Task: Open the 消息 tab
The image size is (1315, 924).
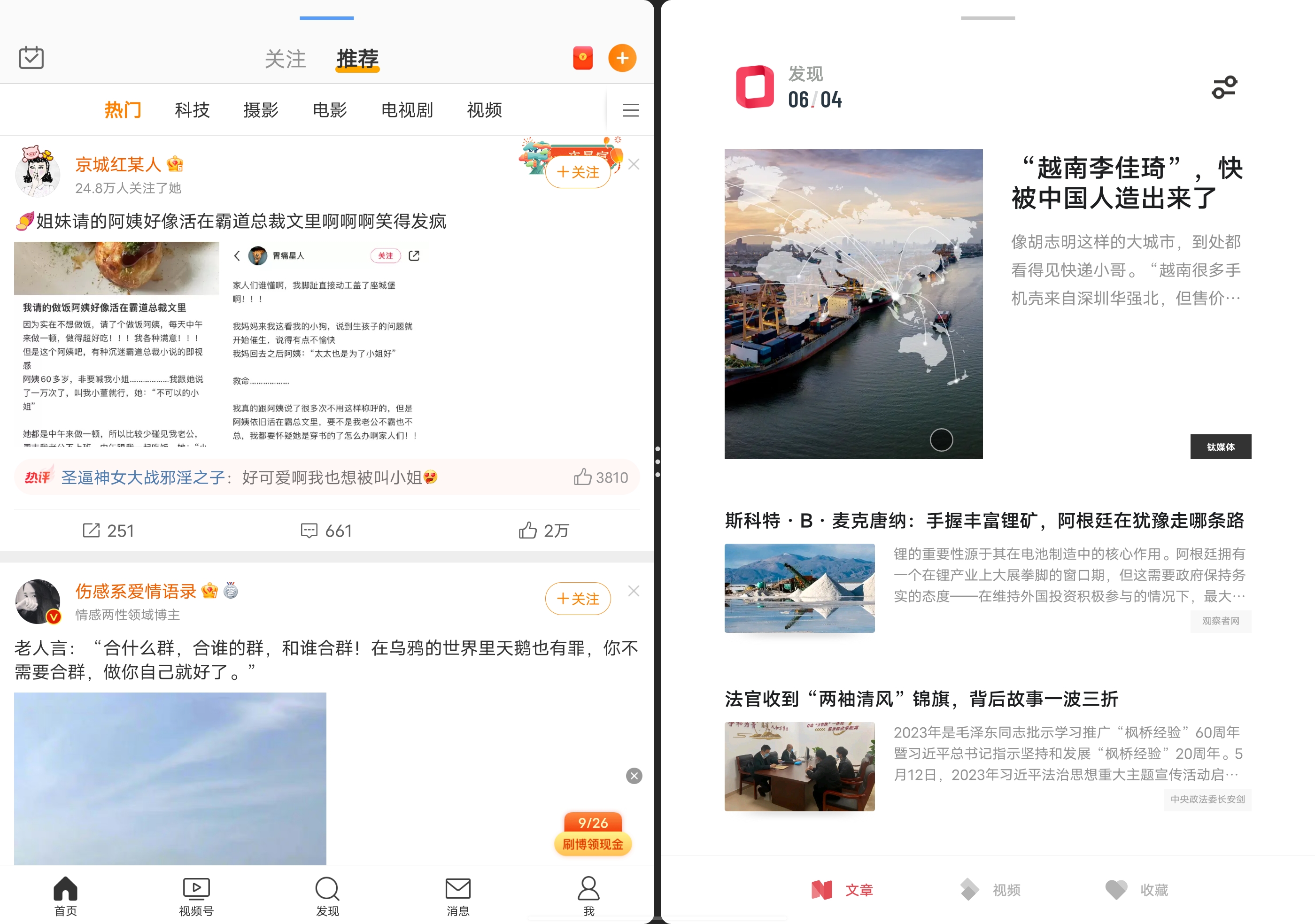Action: click(457, 896)
